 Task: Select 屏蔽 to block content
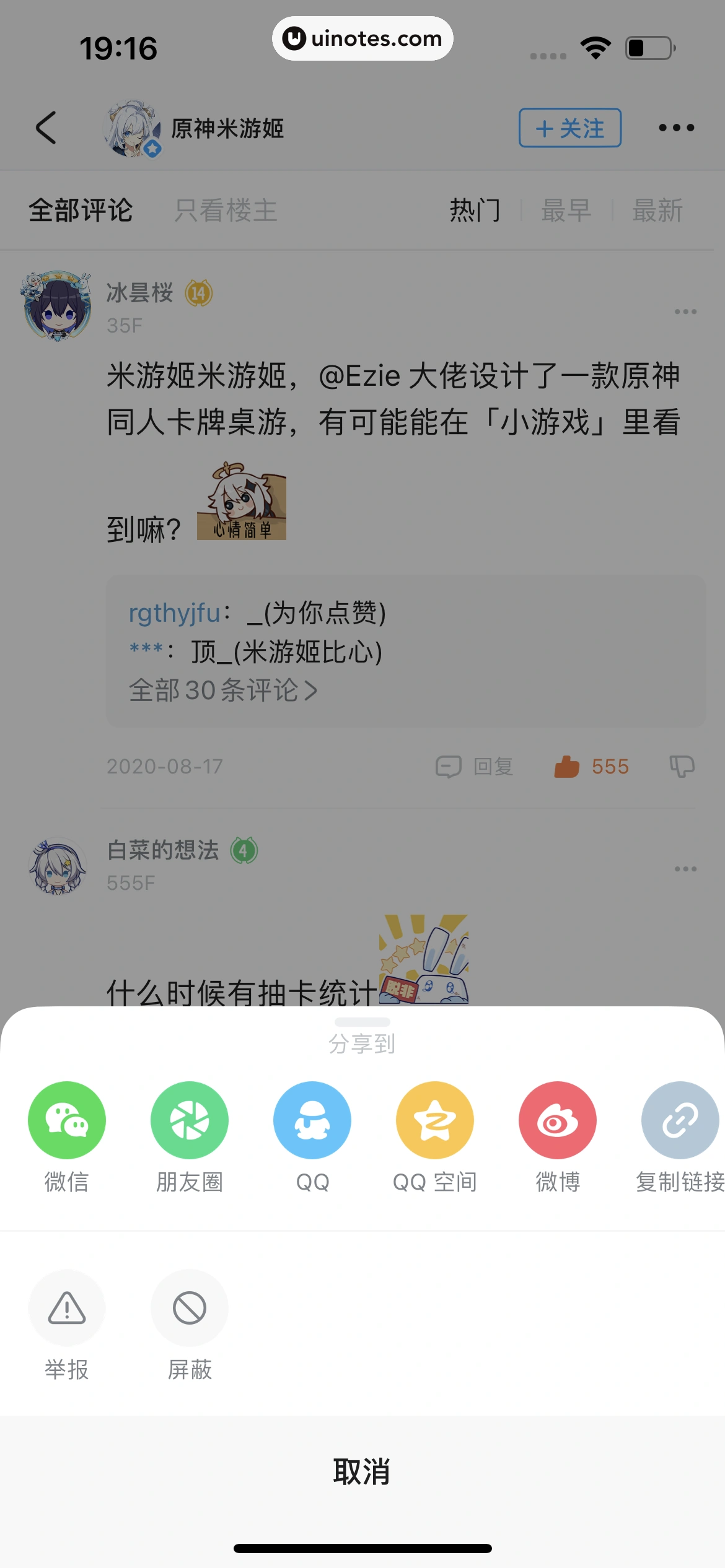189,1308
